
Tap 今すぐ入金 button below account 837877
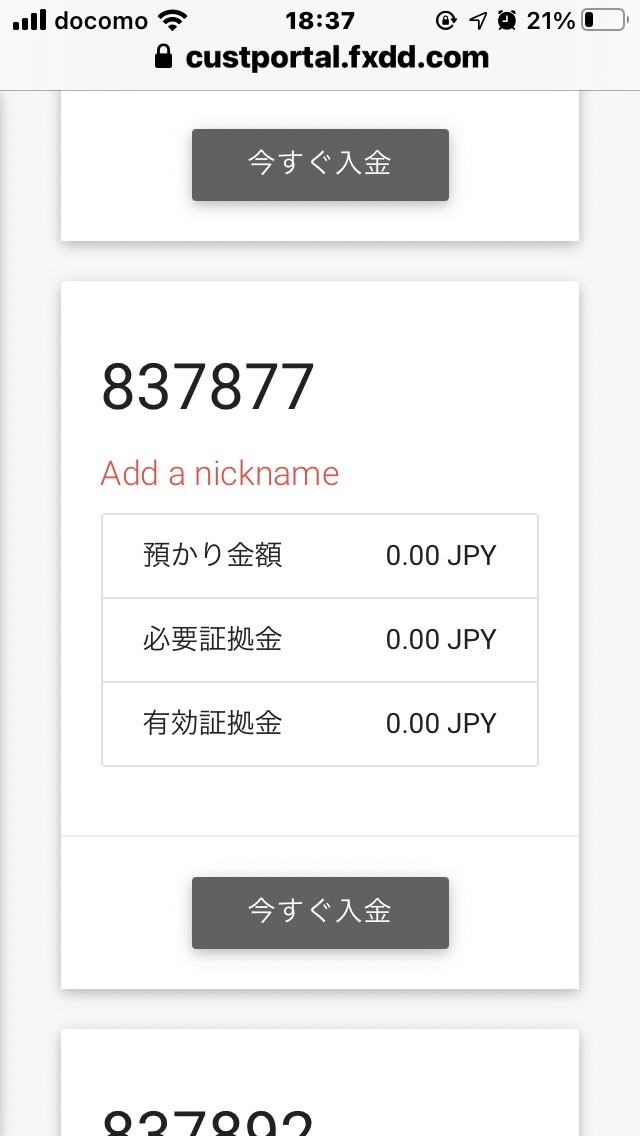(x=320, y=912)
